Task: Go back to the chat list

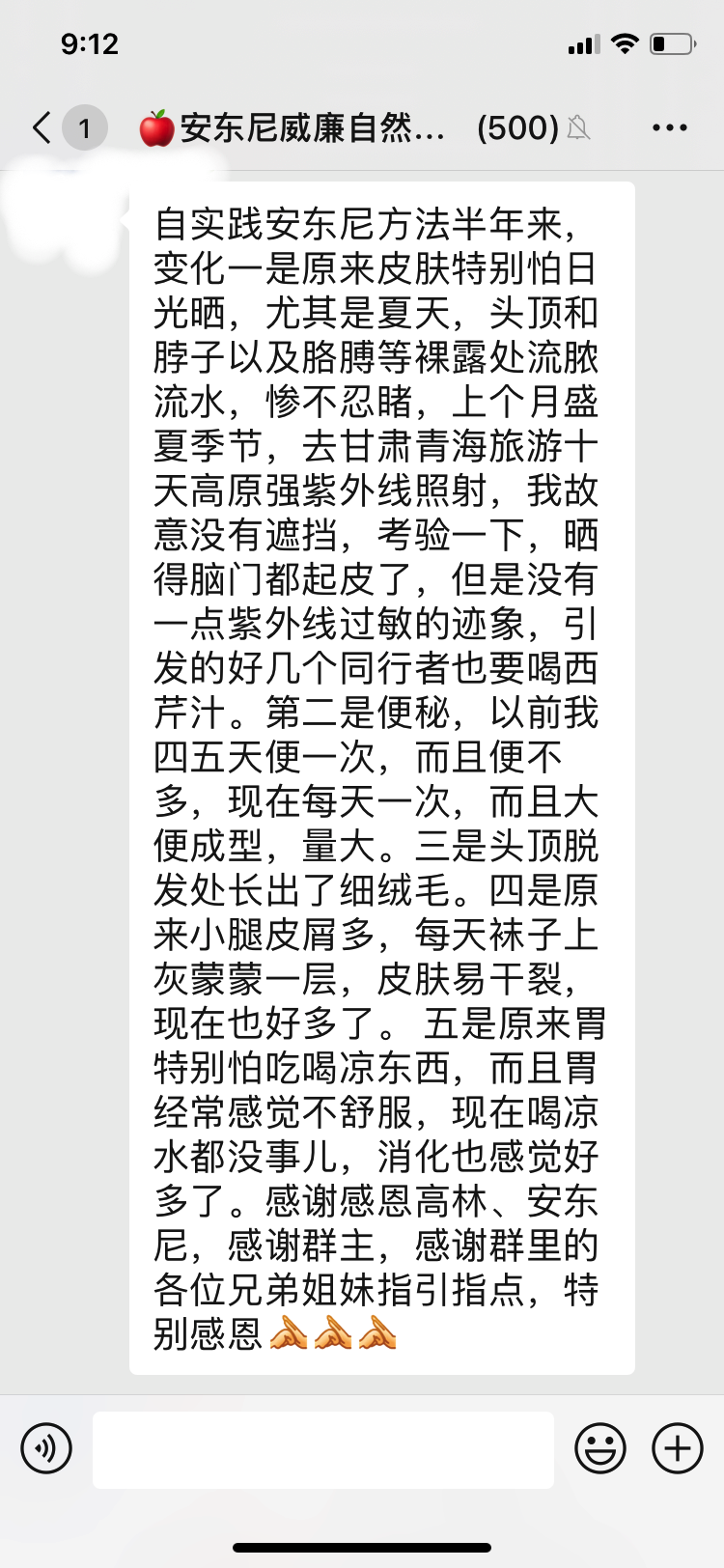Action: (x=42, y=127)
